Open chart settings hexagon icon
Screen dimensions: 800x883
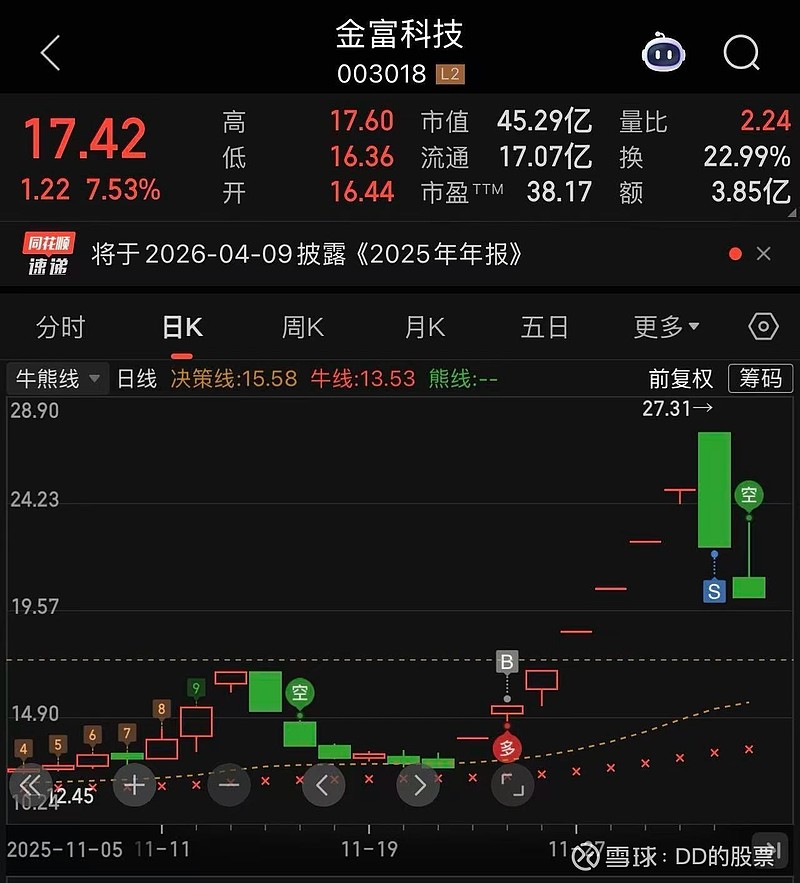coord(763,327)
